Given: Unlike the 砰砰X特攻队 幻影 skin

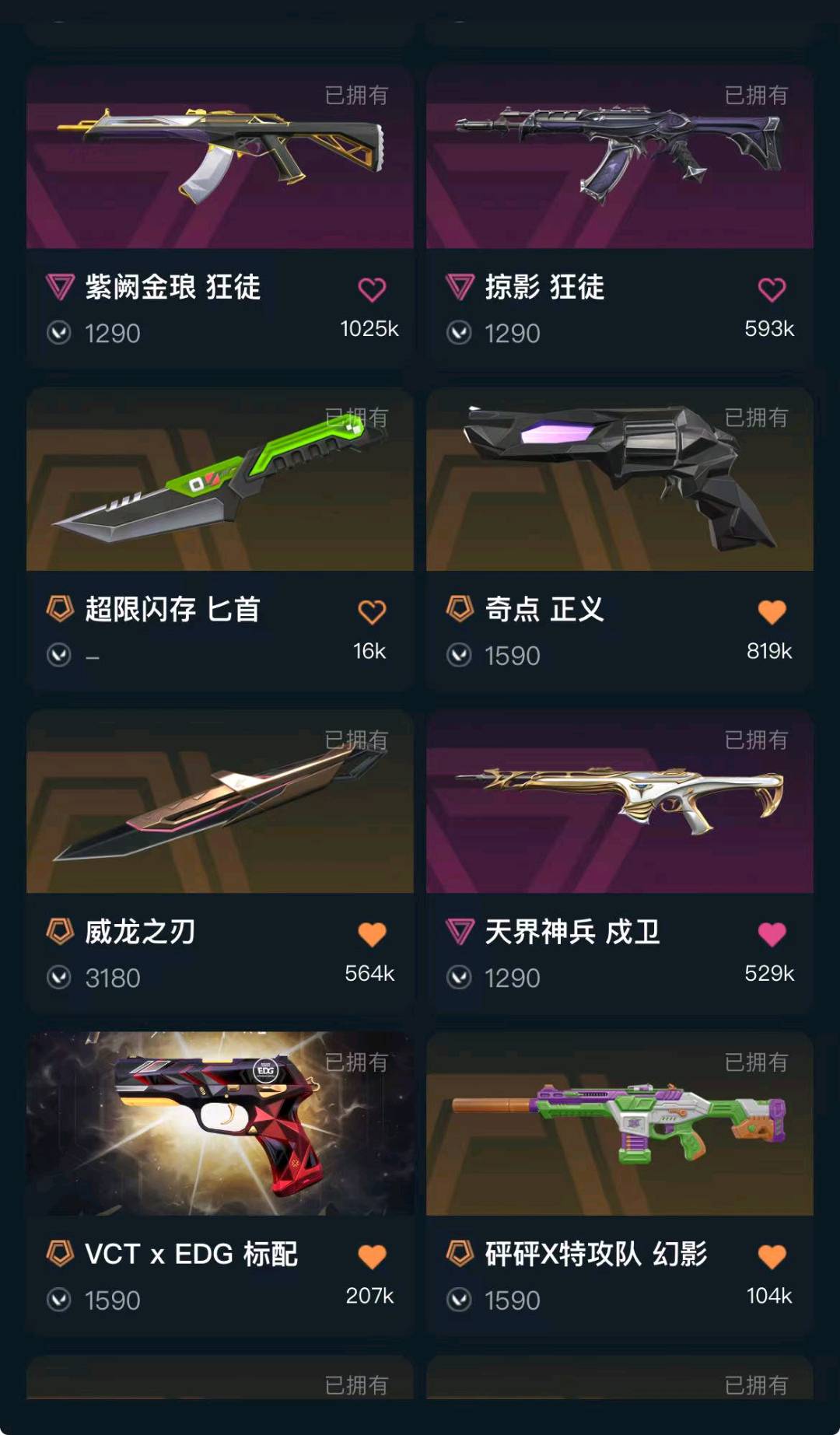Looking at the screenshot, I should (x=772, y=1256).
